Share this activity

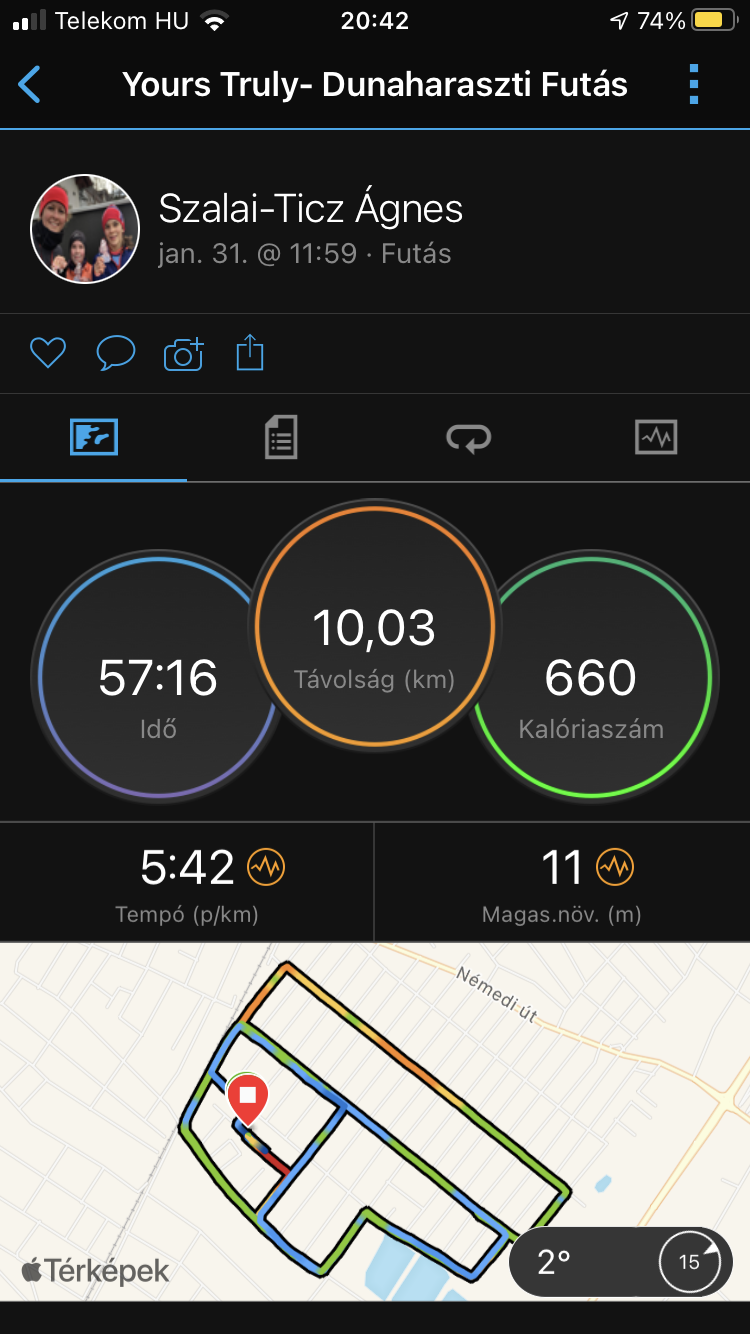pos(250,353)
